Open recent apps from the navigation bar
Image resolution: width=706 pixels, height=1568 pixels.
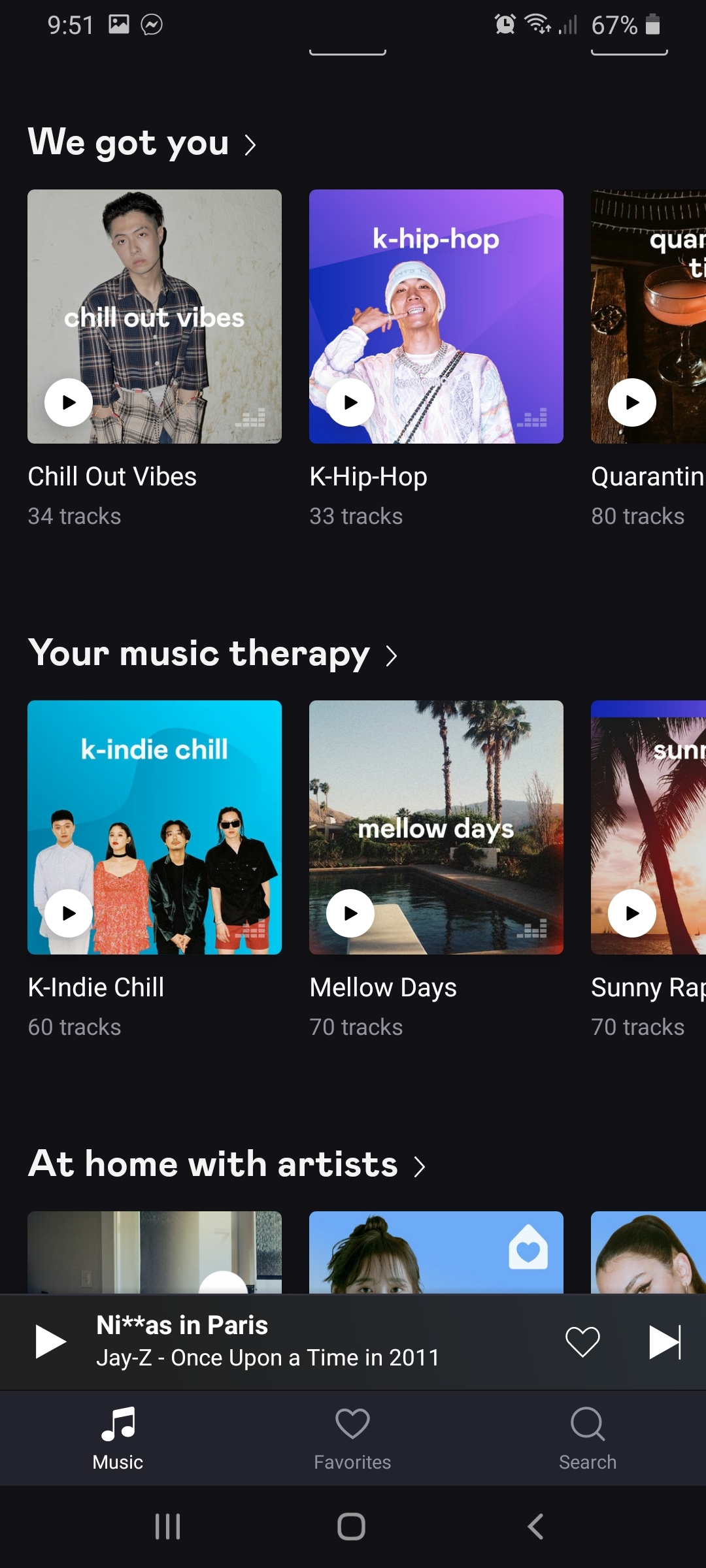(167, 1527)
